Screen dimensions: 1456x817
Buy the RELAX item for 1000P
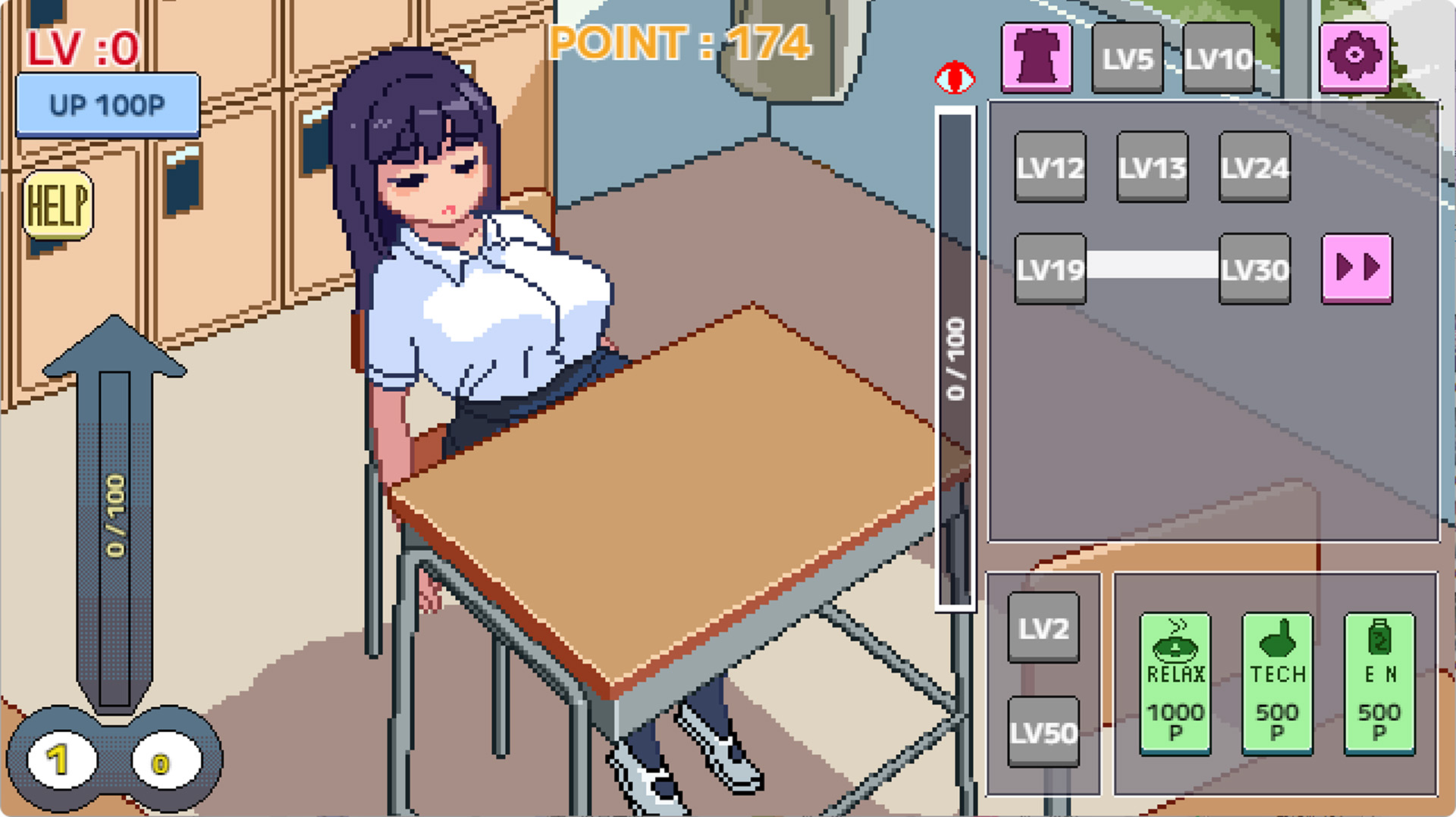(1175, 684)
